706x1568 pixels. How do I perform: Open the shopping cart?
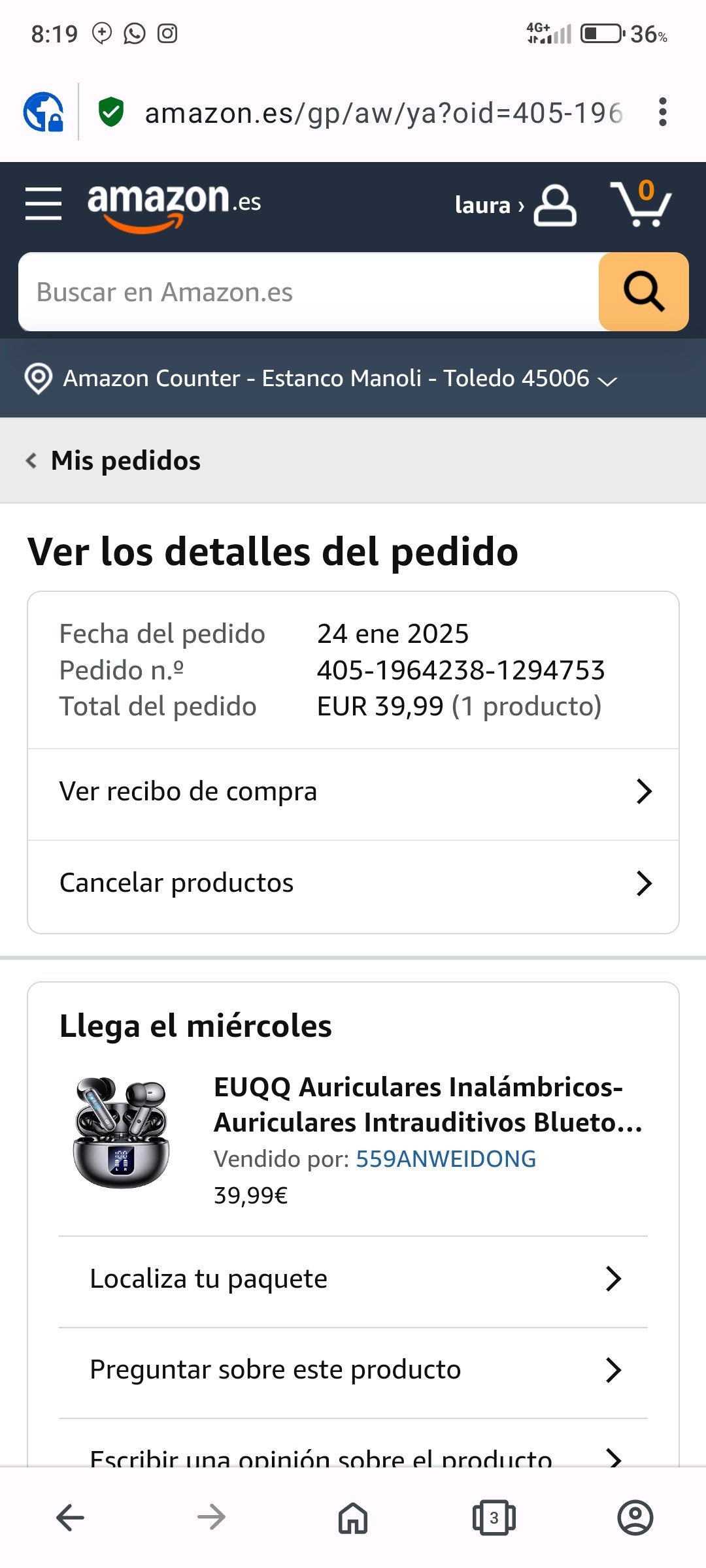click(641, 204)
